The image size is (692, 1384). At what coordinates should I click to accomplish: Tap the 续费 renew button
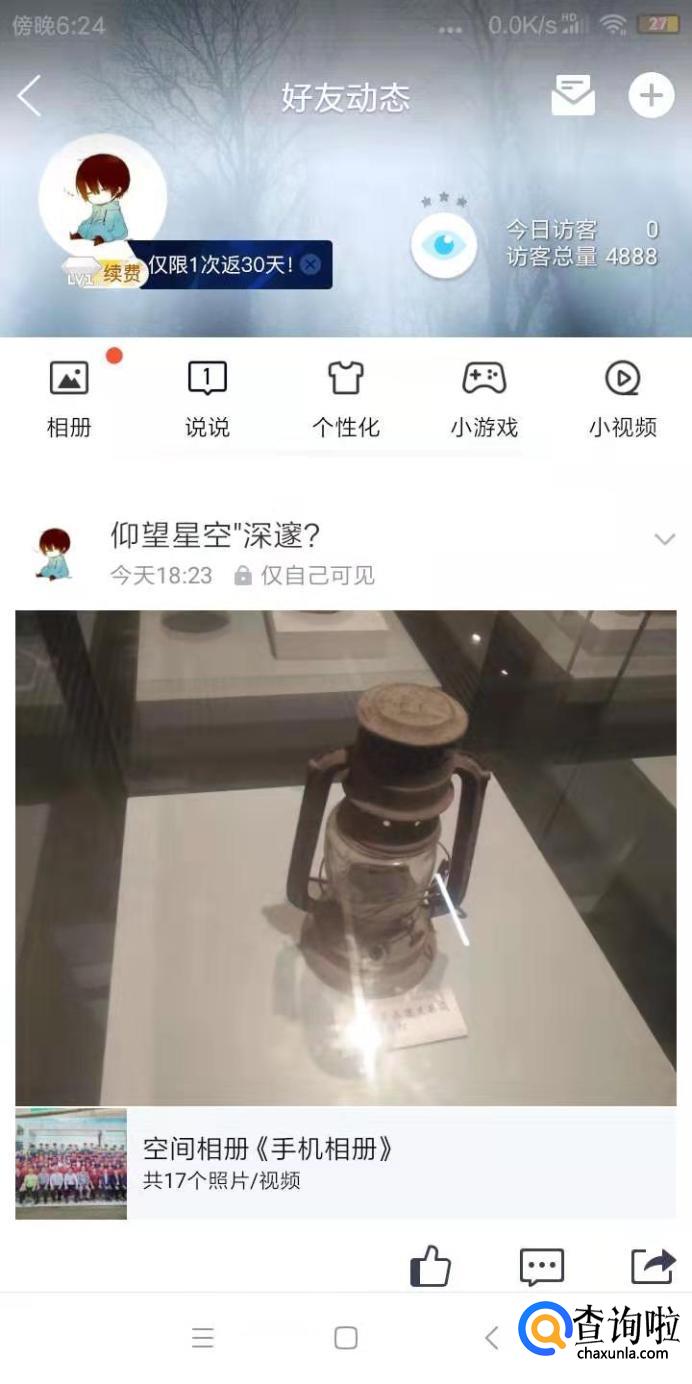(x=121, y=273)
